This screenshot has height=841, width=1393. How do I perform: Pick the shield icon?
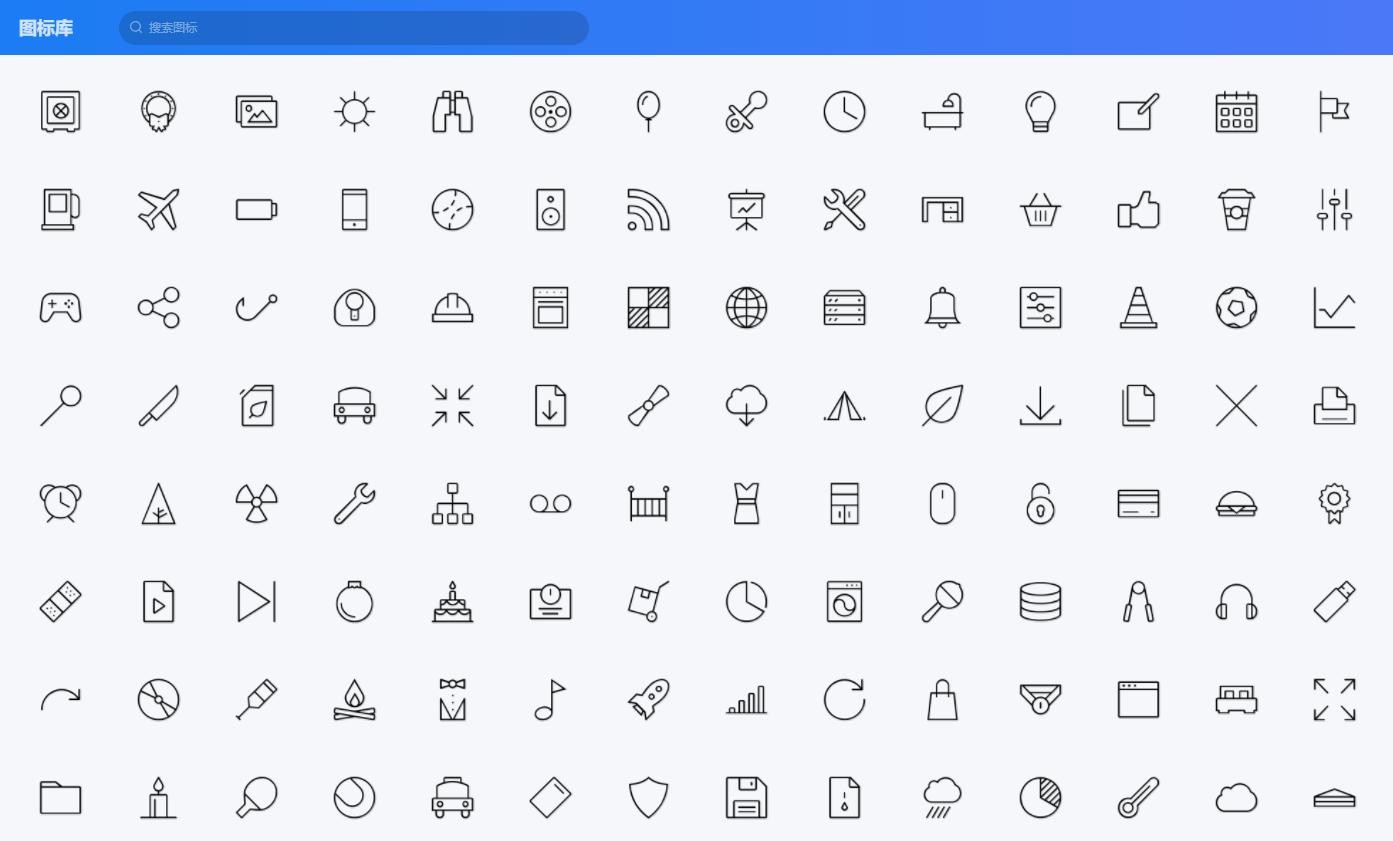(x=648, y=798)
